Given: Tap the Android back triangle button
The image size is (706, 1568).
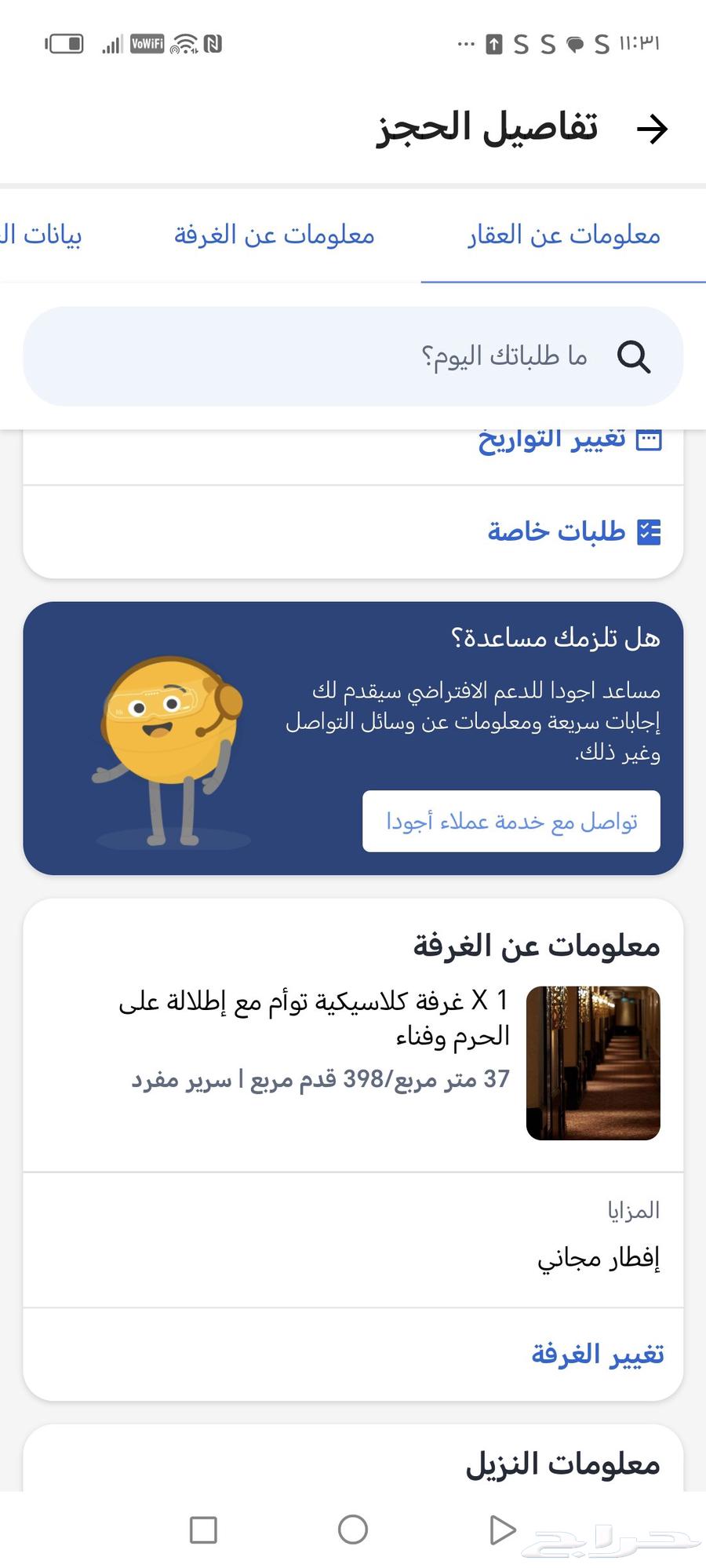Looking at the screenshot, I should [x=500, y=1529].
